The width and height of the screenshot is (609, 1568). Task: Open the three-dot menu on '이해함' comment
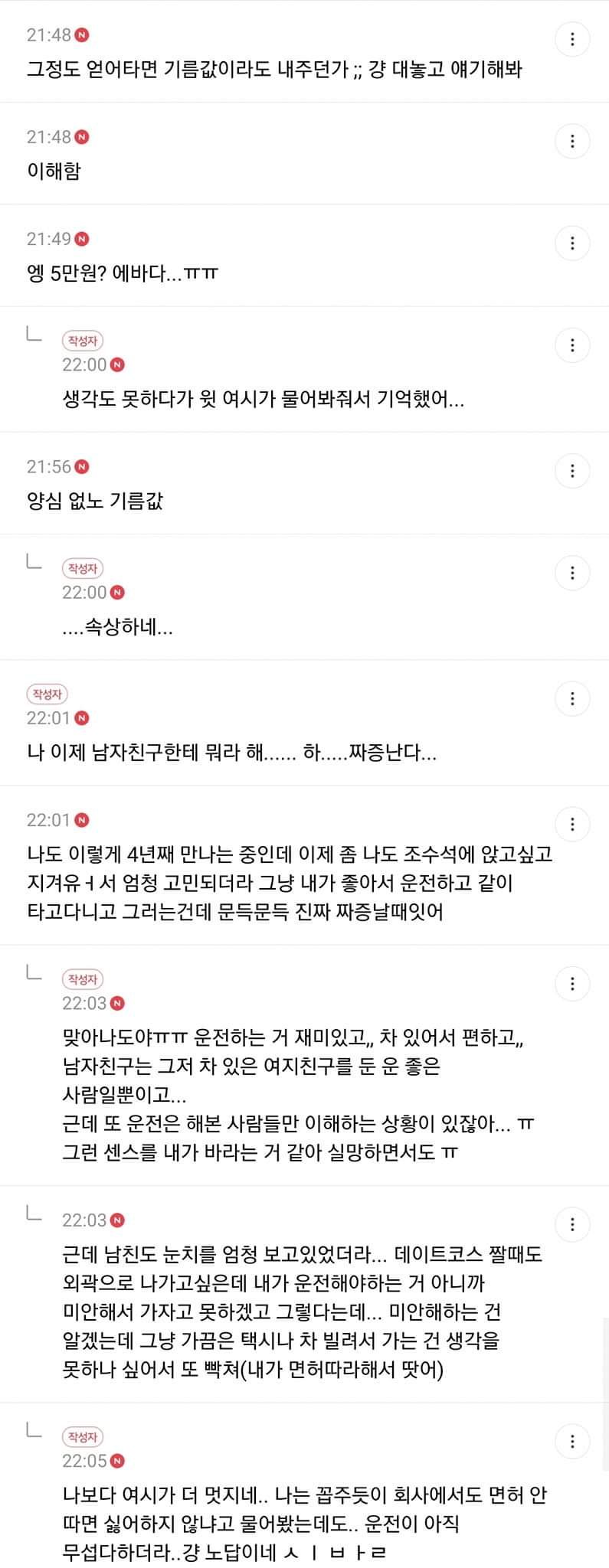572,141
